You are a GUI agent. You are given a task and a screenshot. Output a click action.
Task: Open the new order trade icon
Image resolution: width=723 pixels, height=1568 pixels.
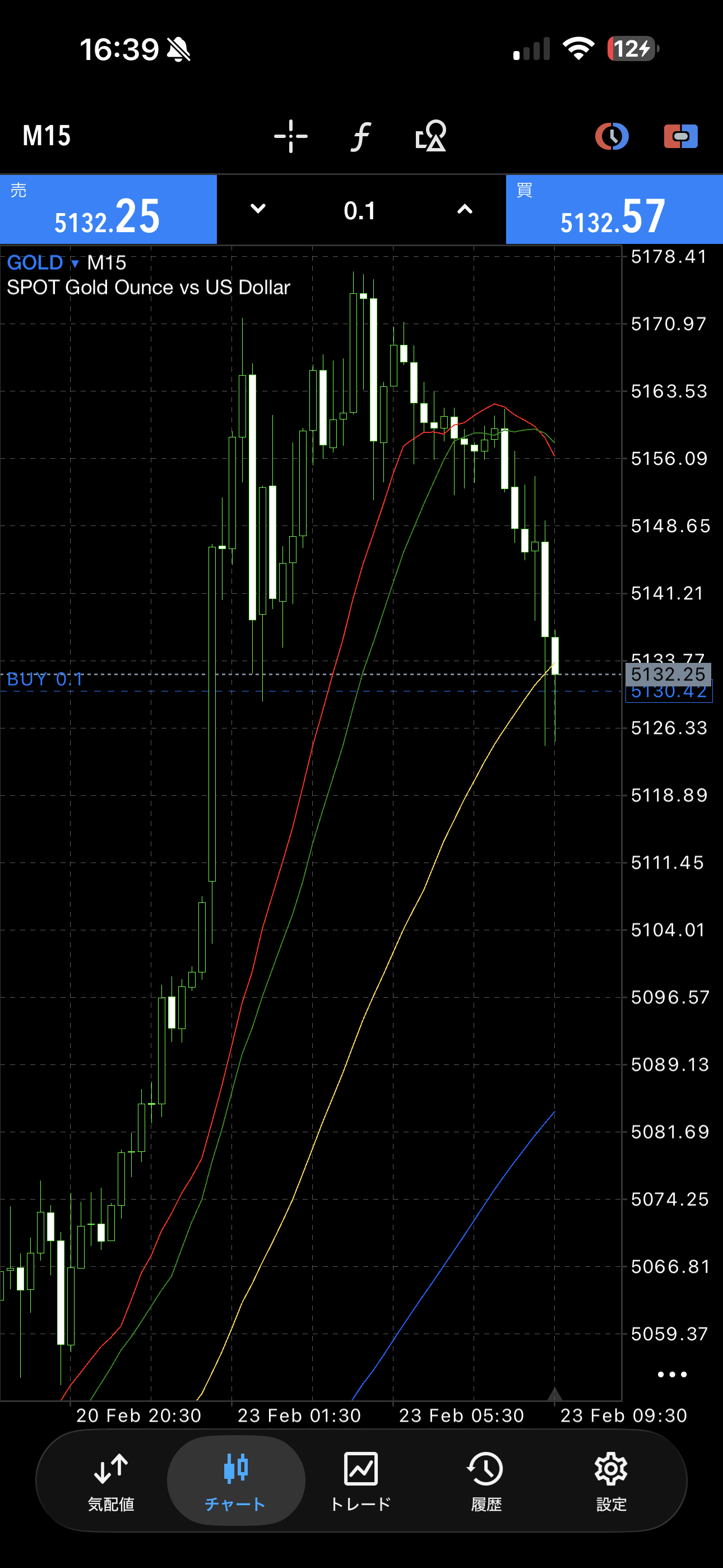tap(680, 136)
